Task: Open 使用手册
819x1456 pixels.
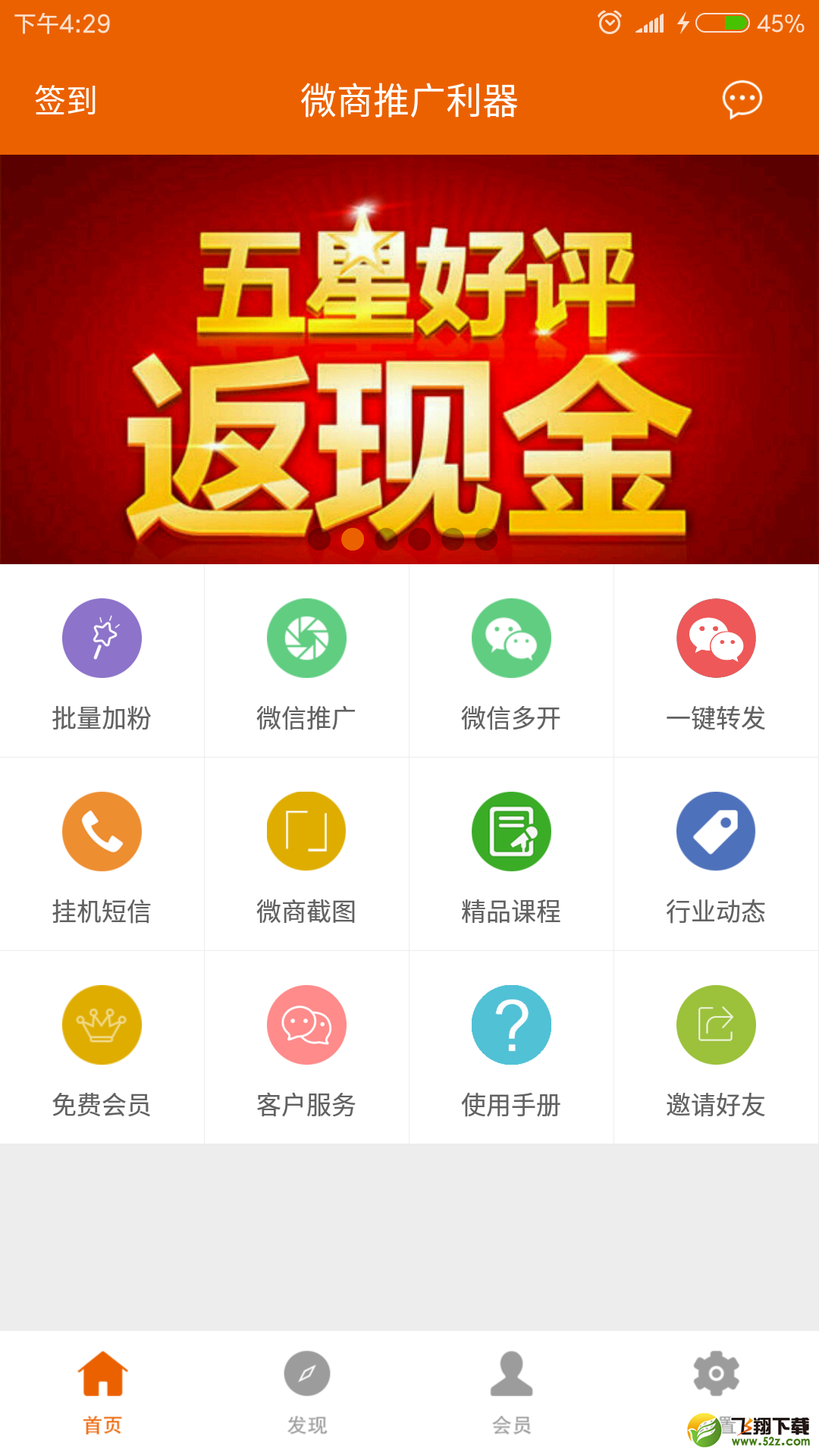Action: tap(511, 1048)
